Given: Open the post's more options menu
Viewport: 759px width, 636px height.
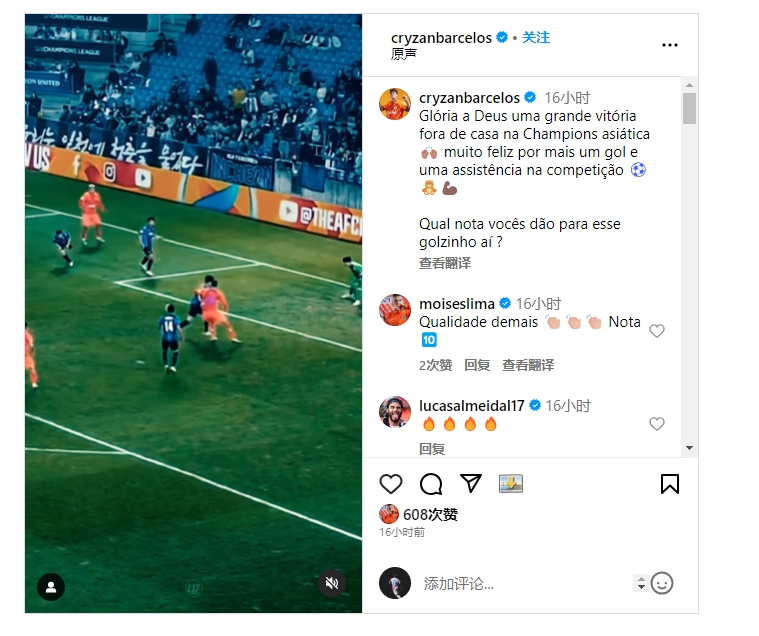Looking at the screenshot, I should pos(670,45).
